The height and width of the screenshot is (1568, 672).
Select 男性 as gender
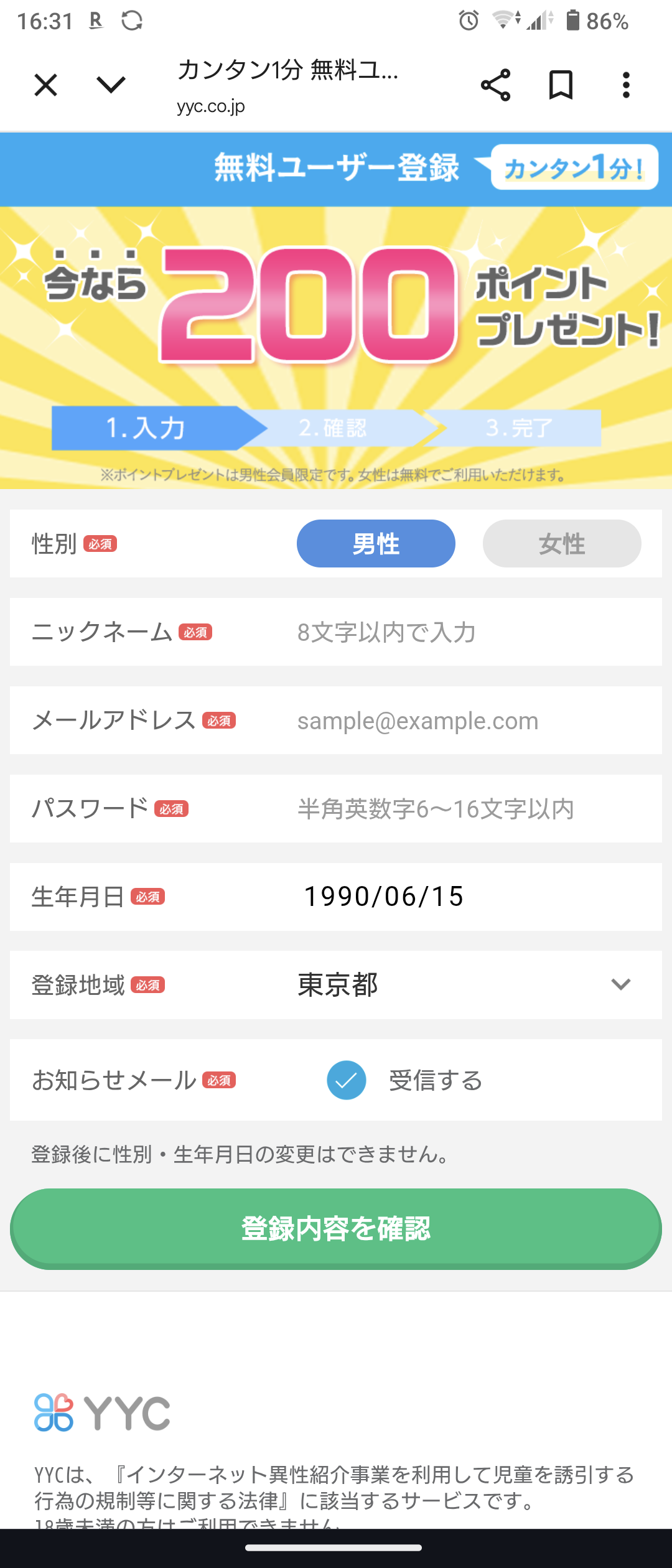[x=376, y=544]
